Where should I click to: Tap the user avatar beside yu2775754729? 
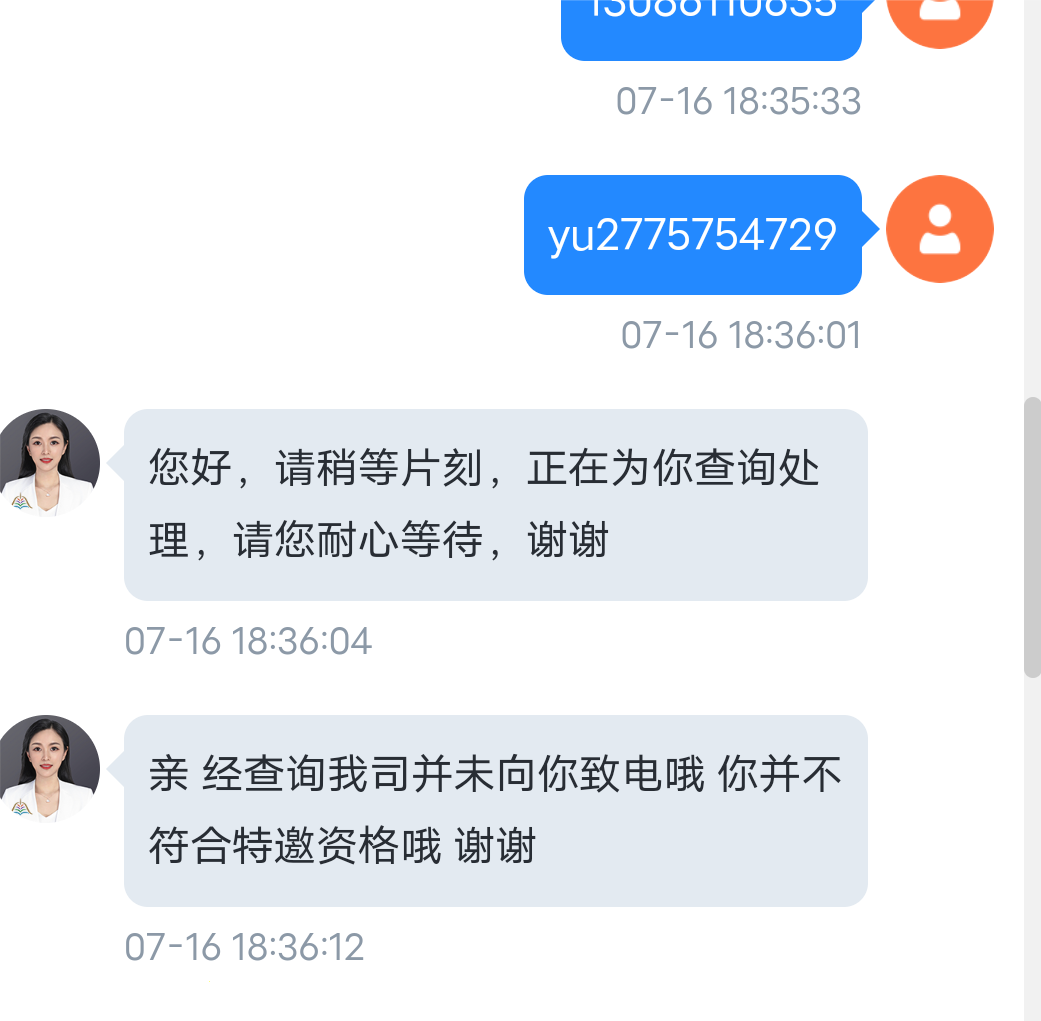[x=939, y=229]
